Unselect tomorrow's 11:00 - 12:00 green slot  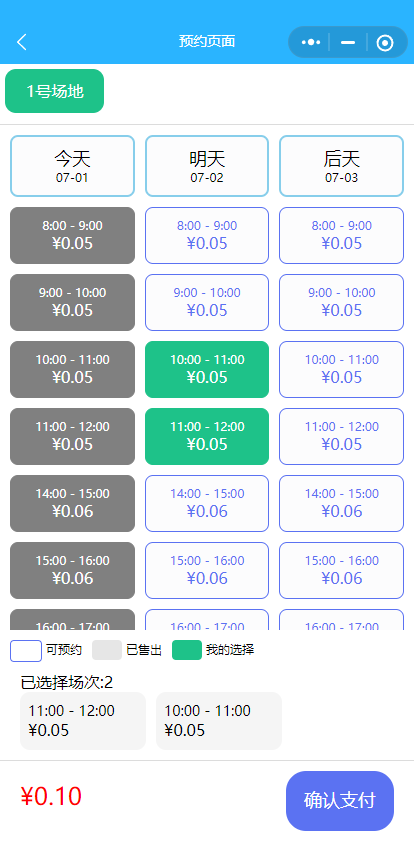(x=207, y=436)
